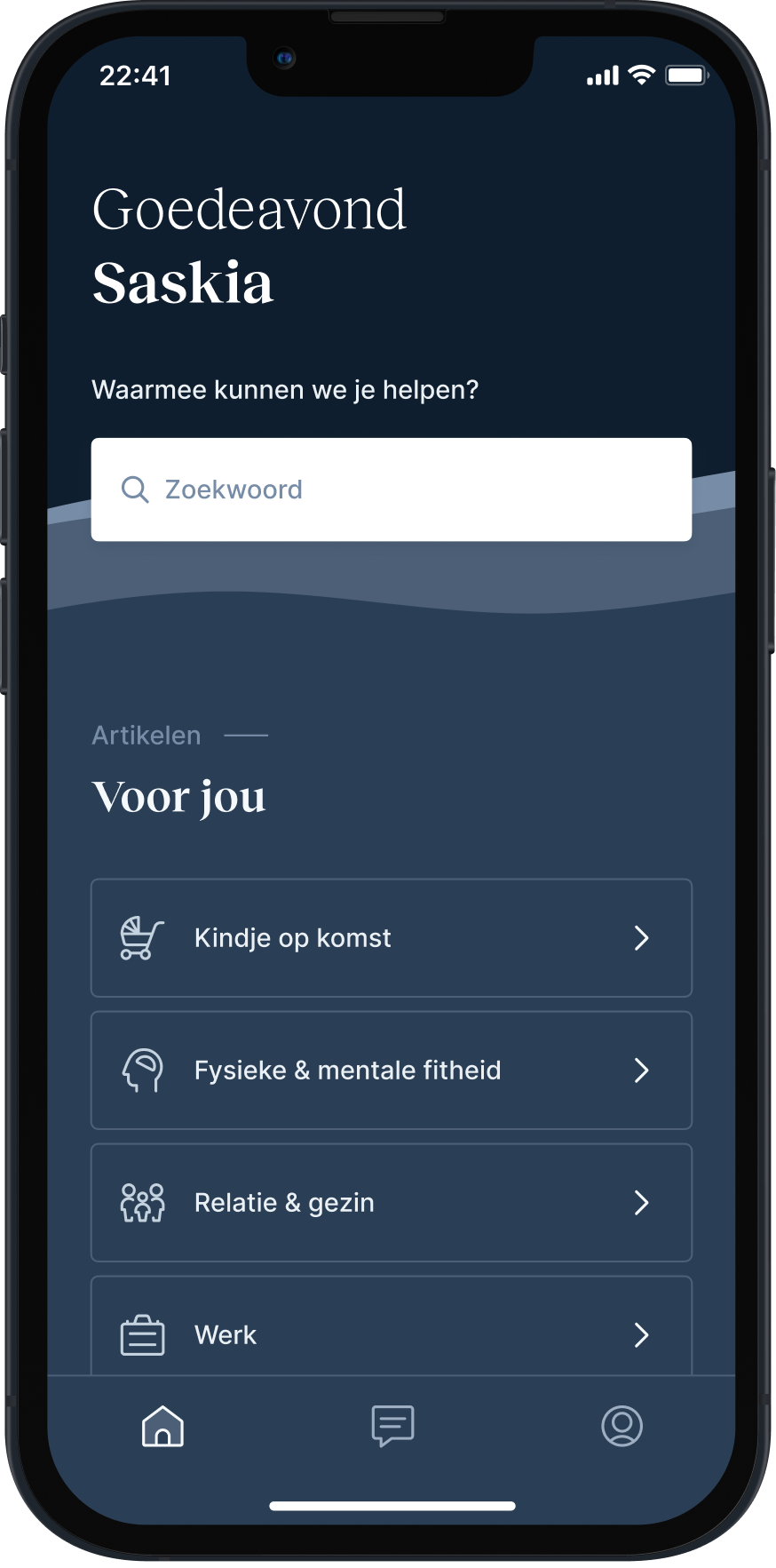
Task: Switch to the chat messages tab
Action: click(x=392, y=1426)
